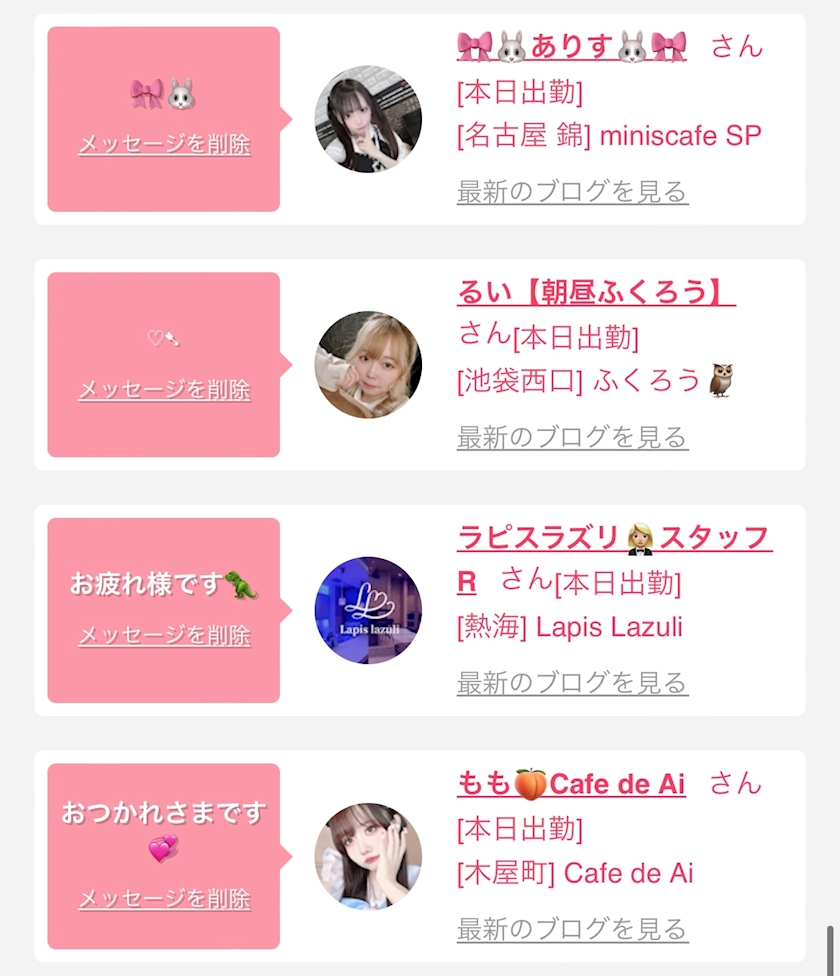Tap もも's profile photo
The width and height of the screenshot is (840, 976).
[368, 856]
